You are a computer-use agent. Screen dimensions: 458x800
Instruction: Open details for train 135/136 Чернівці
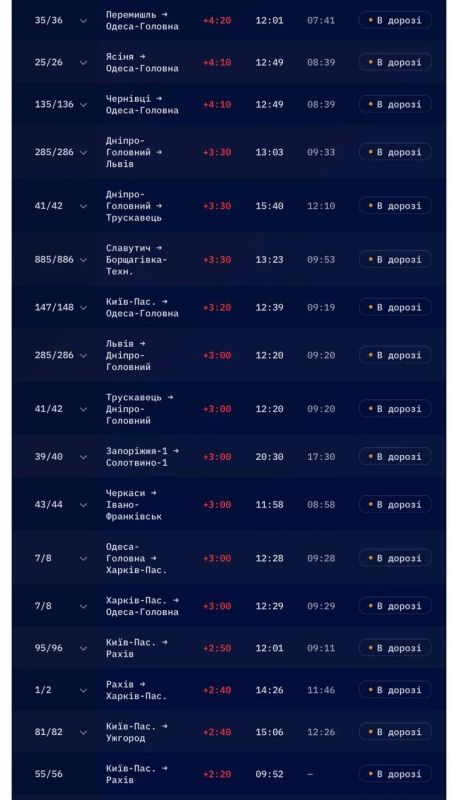83,105
